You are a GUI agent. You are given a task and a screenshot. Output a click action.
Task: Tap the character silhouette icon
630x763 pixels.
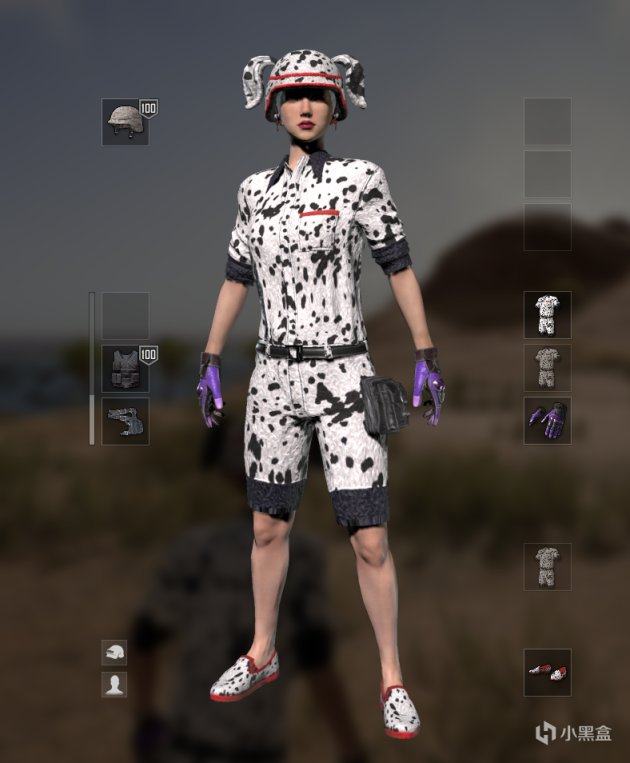[x=114, y=685]
